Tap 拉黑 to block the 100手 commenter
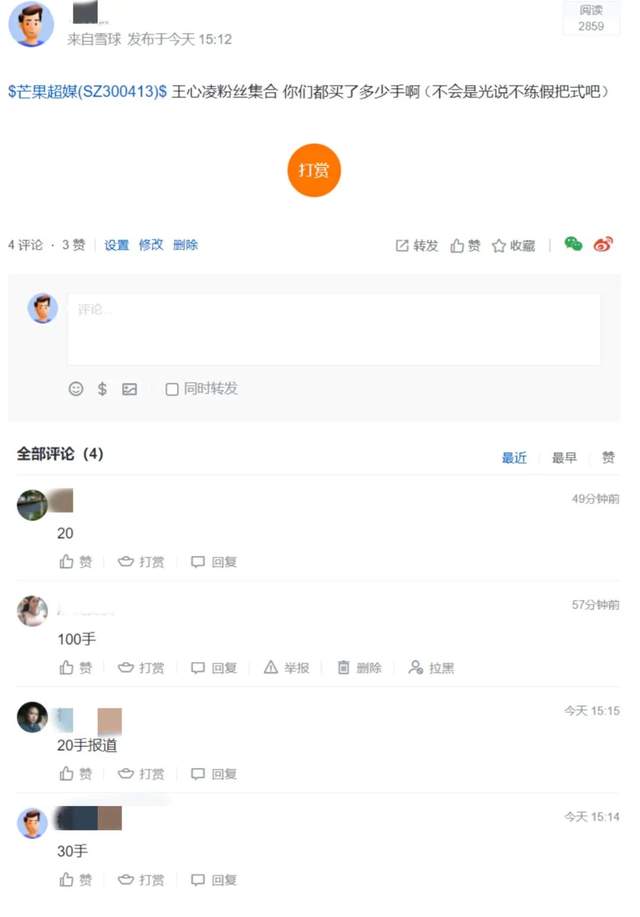Viewport: 640px width, 917px height. (431, 668)
